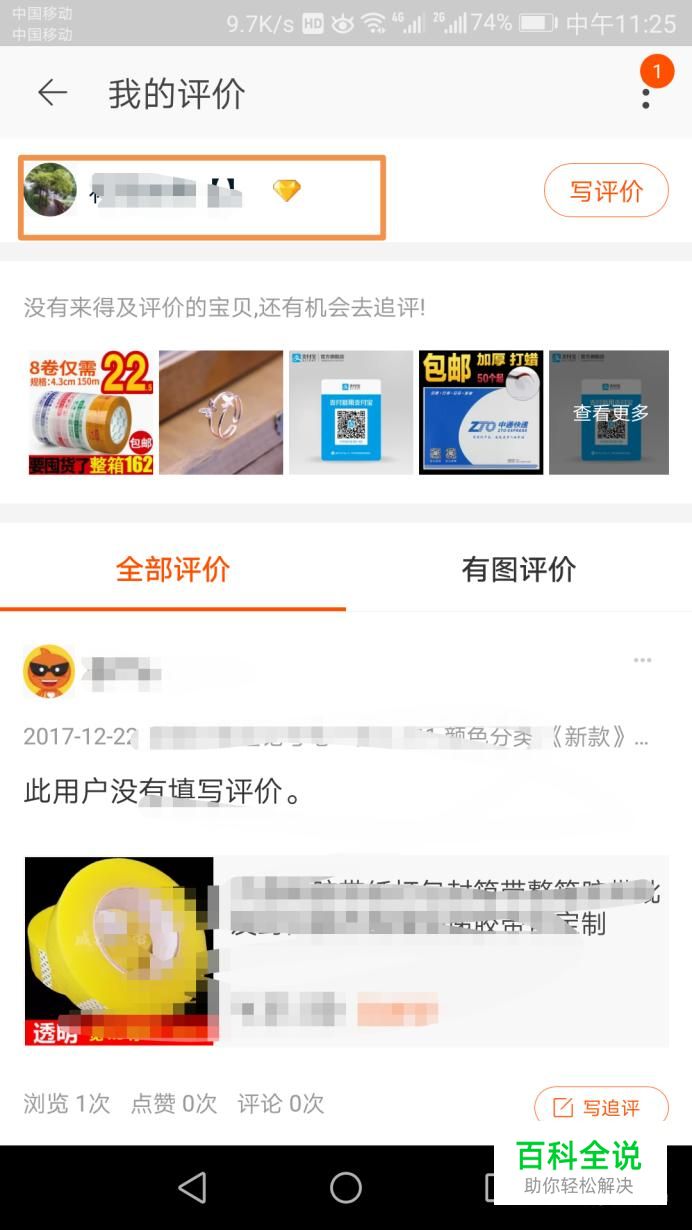Screen dimensions: 692x1230
Task: Tap 写追评 to add a follow-up review
Action: pyautogui.click(x=601, y=1107)
